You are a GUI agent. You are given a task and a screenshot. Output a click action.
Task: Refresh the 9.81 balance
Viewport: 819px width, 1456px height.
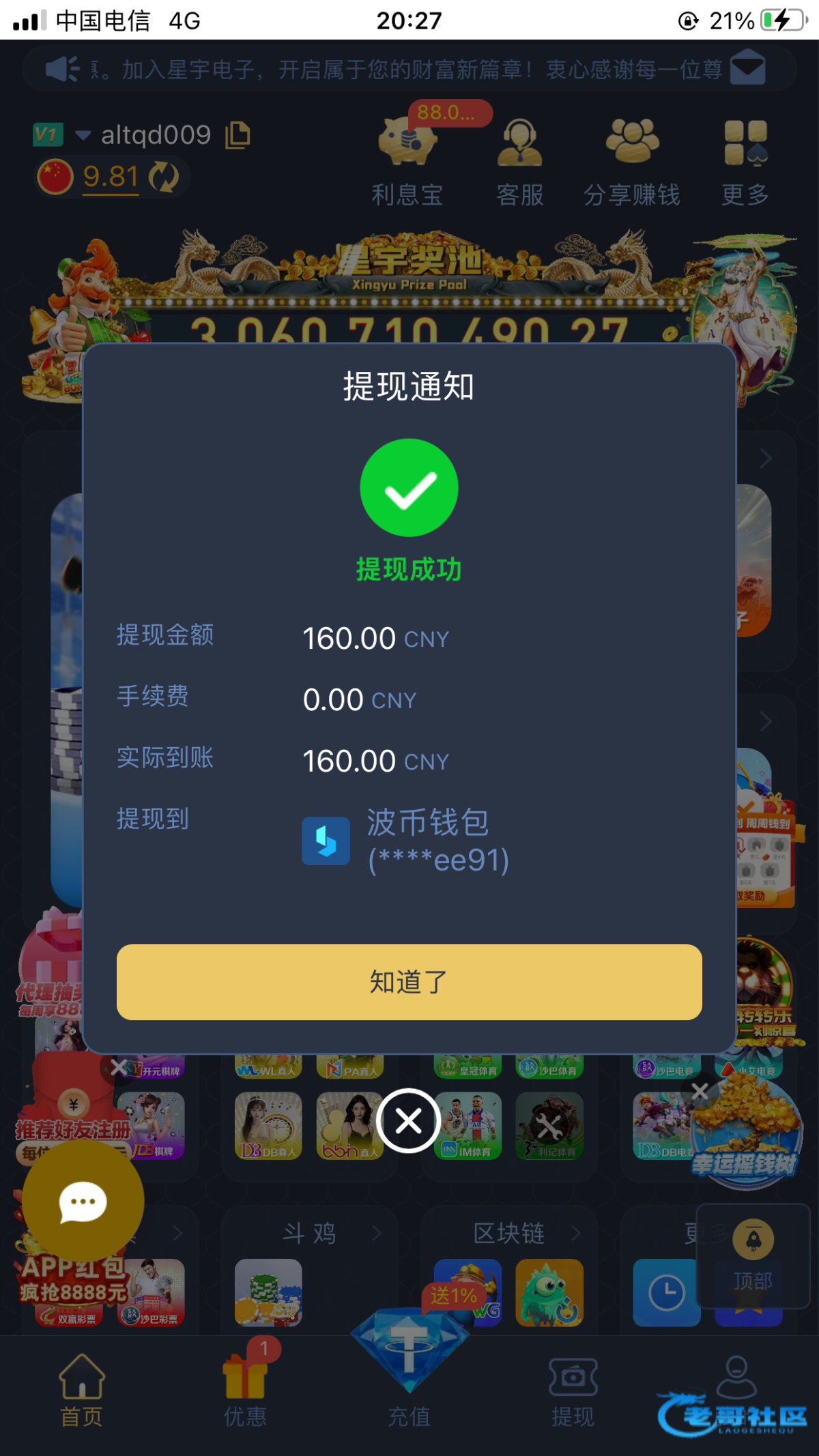tap(164, 177)
